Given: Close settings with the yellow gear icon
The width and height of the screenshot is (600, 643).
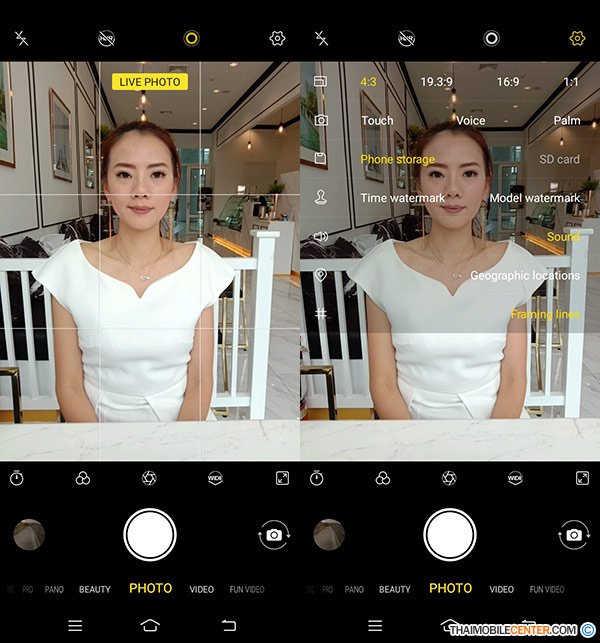Looking at the screenshot, I should pos(577,39).
